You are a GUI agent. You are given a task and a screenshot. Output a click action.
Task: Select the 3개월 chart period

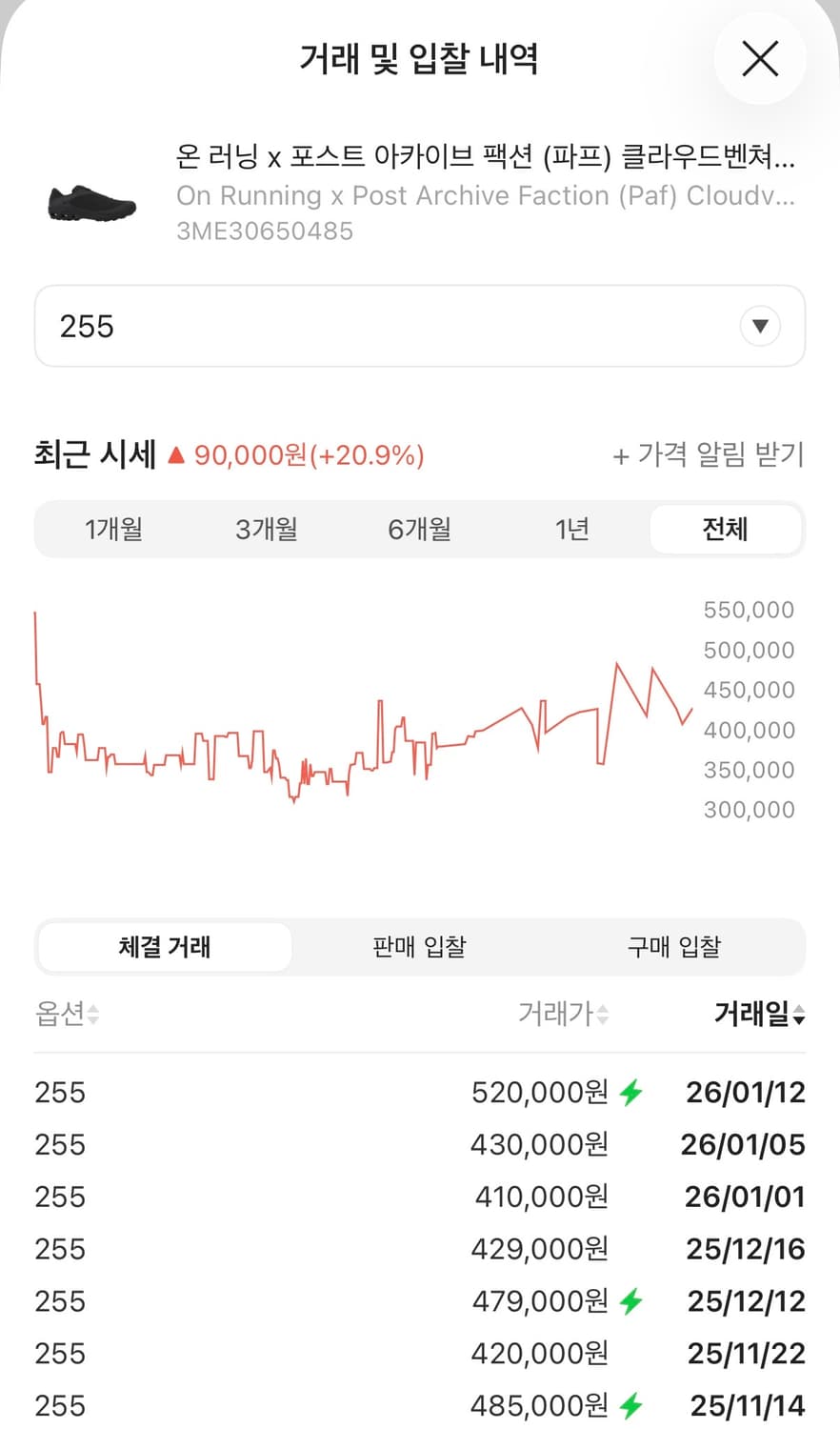tap(267, 530)
